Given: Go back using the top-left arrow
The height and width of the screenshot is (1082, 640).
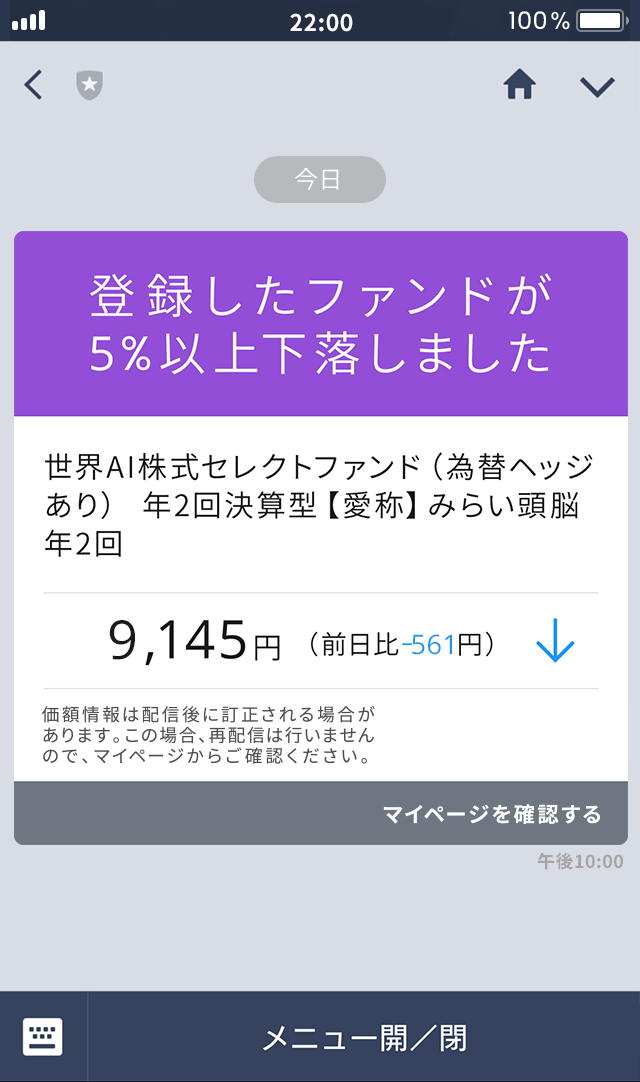Looking at the screenshot, I should [34, 86].
